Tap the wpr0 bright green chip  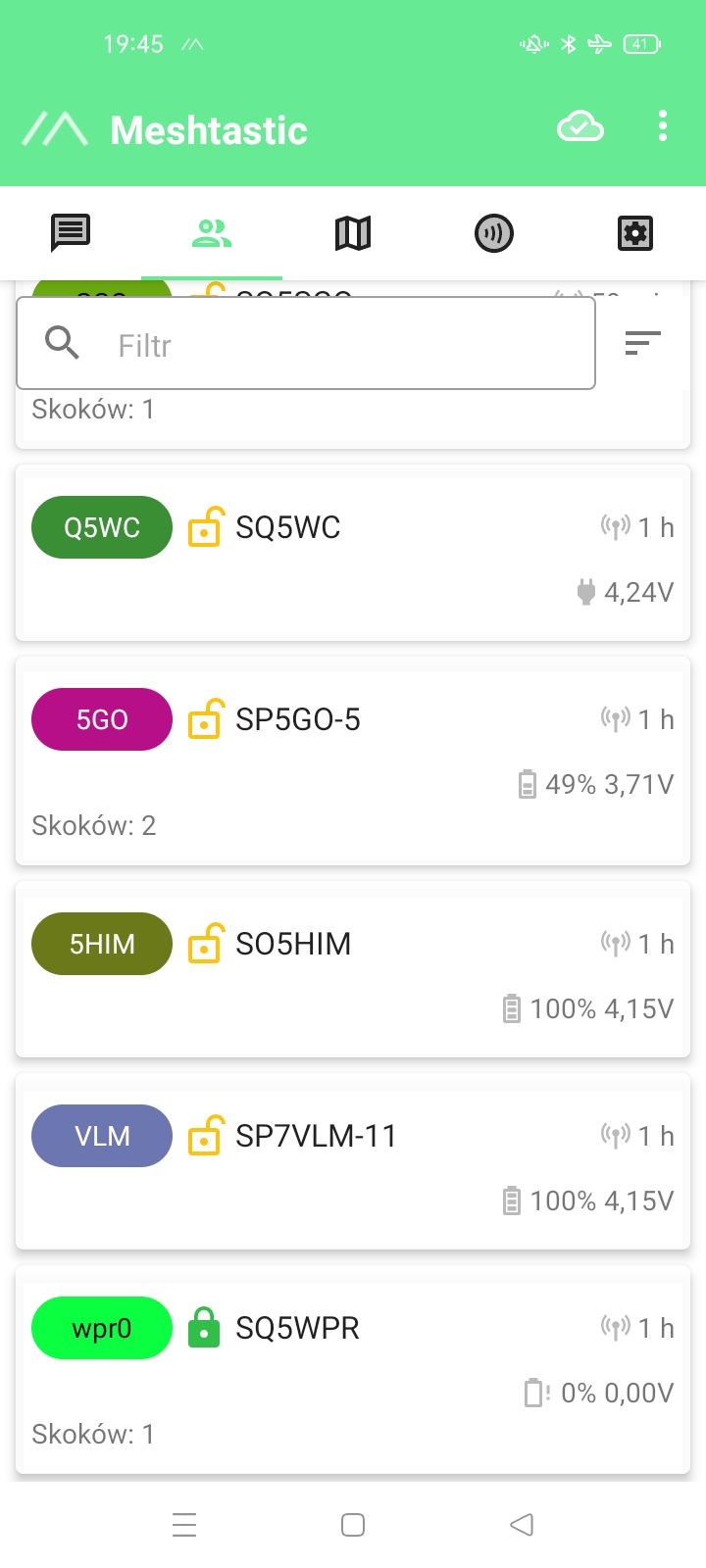point(102,1328)
